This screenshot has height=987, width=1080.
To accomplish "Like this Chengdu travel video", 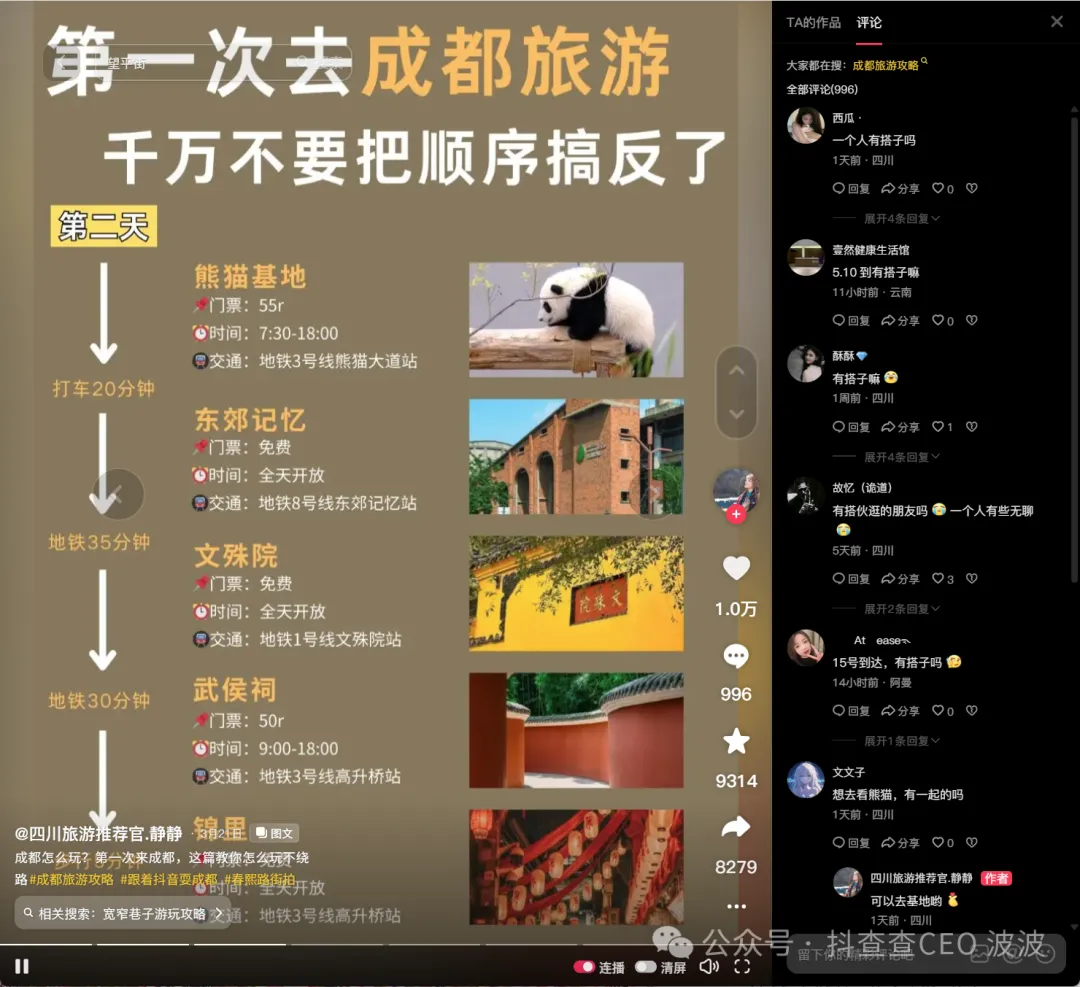I will (x=736, y=568).
